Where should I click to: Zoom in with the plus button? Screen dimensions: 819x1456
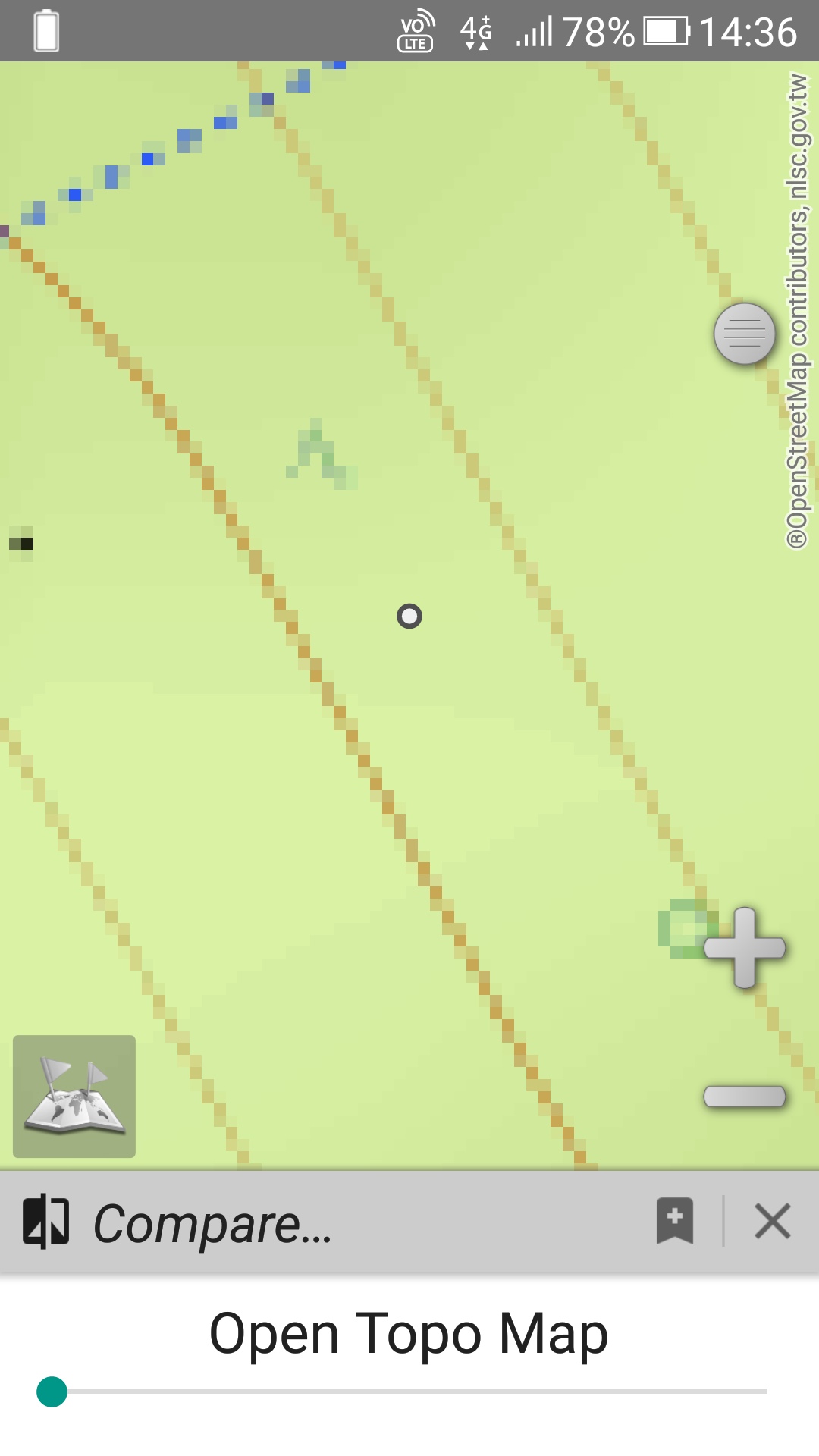tap(744, 948)
